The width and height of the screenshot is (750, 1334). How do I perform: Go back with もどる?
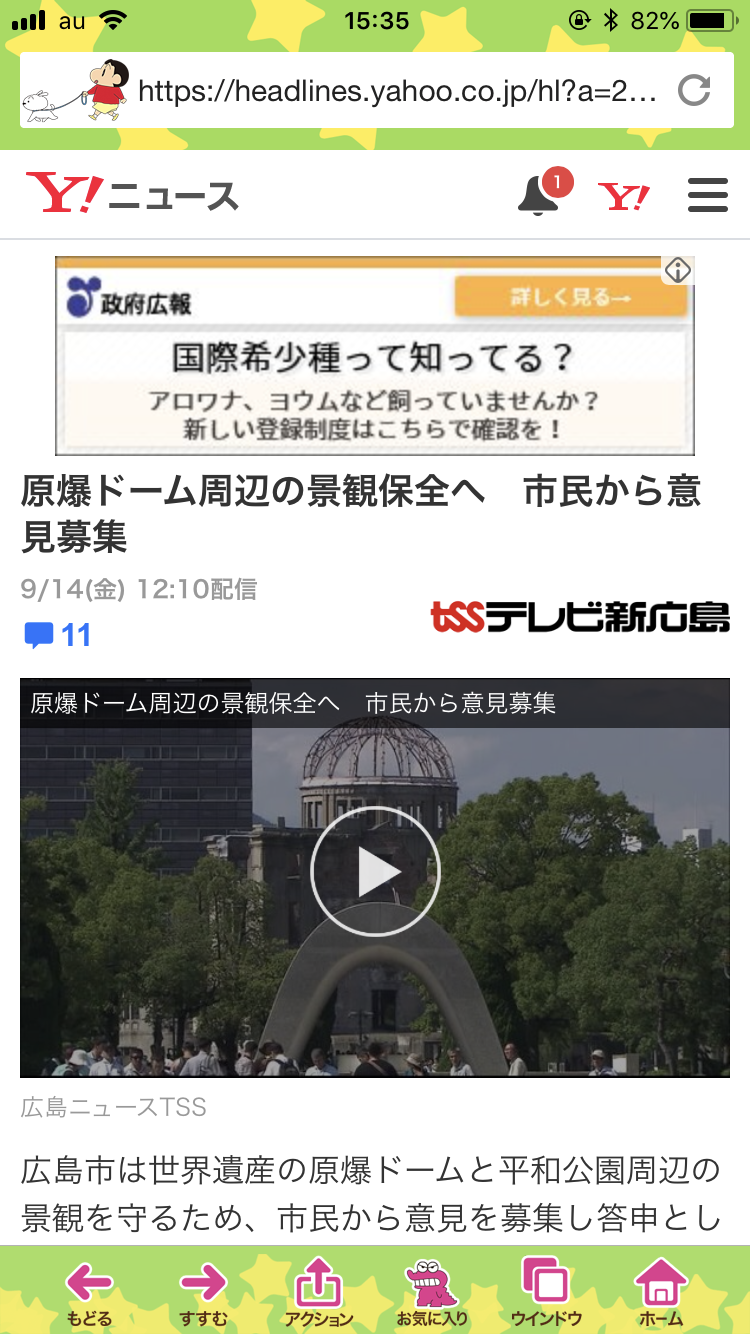[90, 1294]
